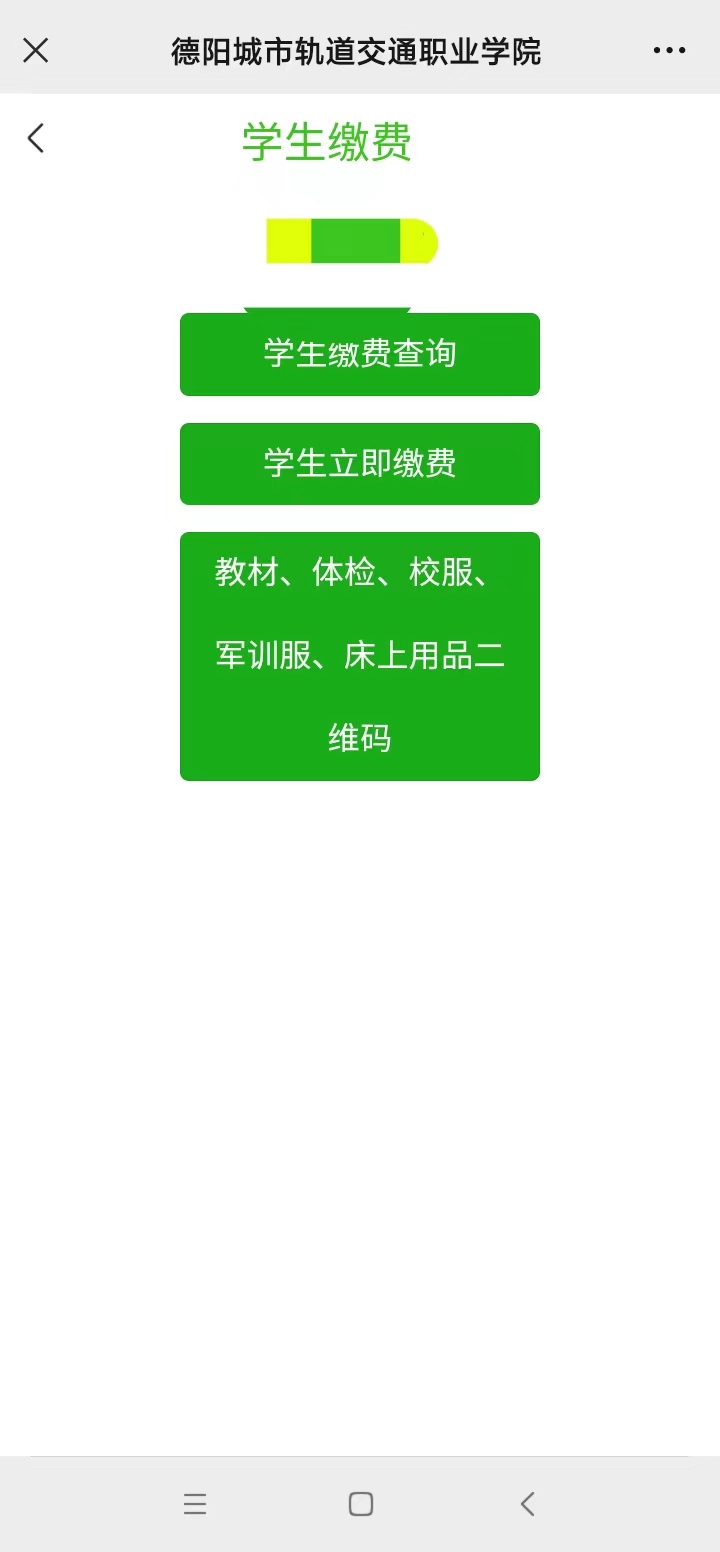Open 学生缴费查询

tap(360, 354)
